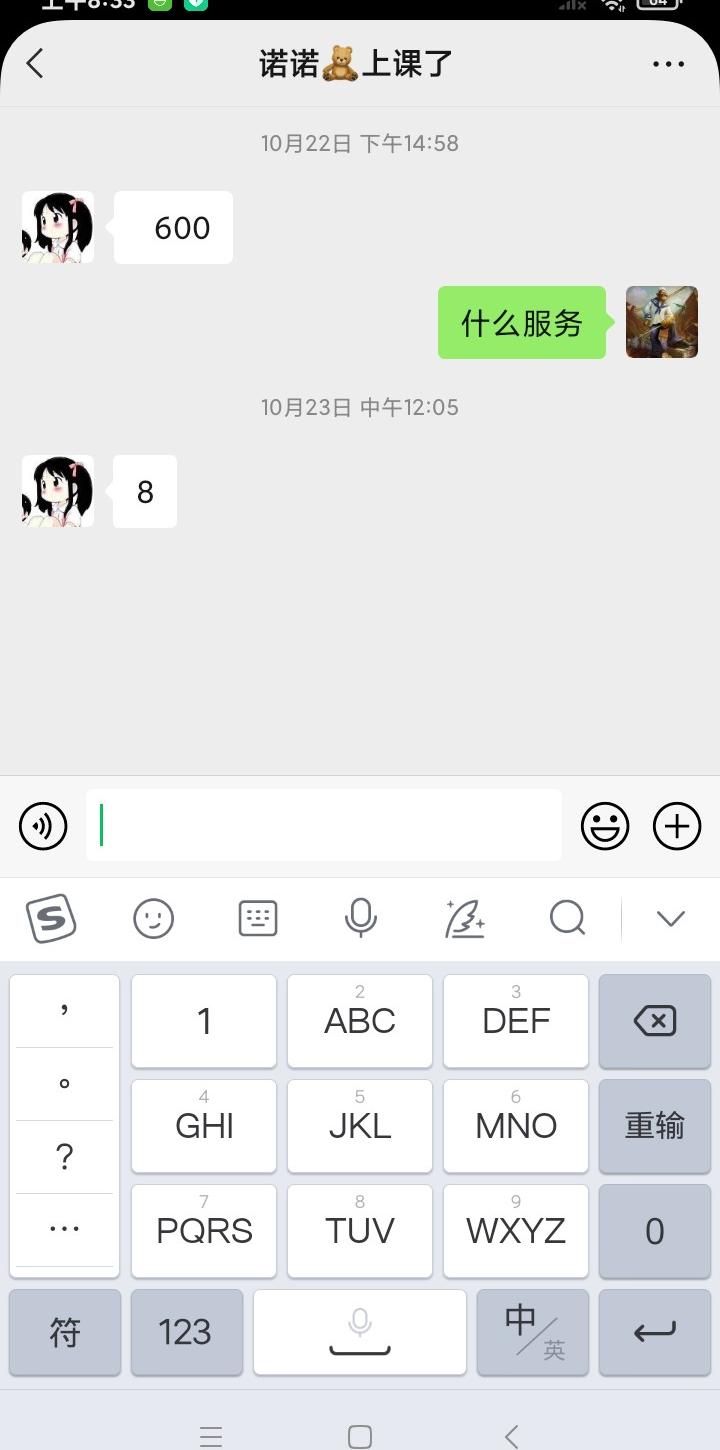Tap the backspace key on the keyboard
The image size is (720, 1450).
click(x=655, y=1021)
